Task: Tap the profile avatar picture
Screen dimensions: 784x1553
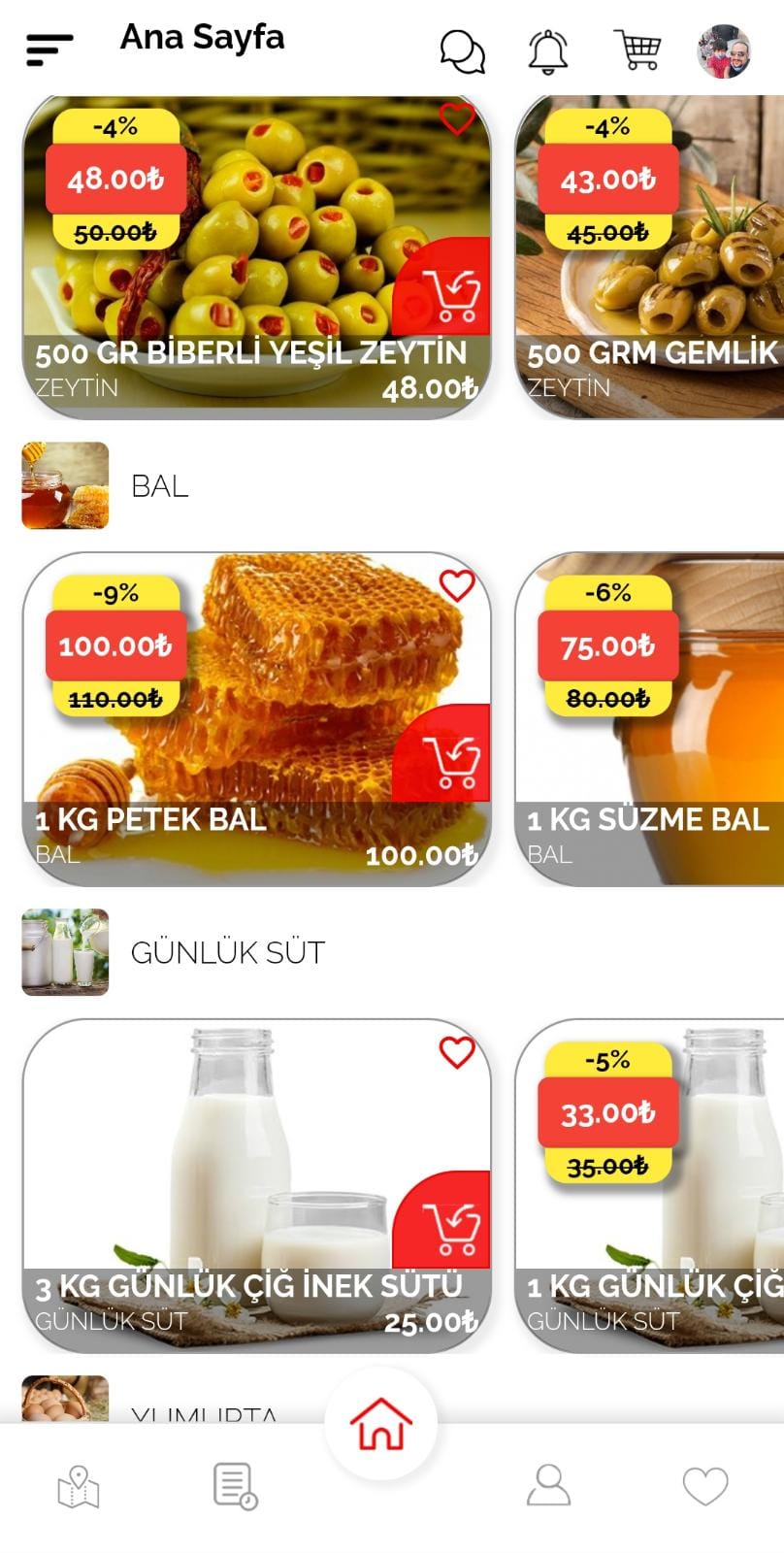Action: [x=724, y=51]
